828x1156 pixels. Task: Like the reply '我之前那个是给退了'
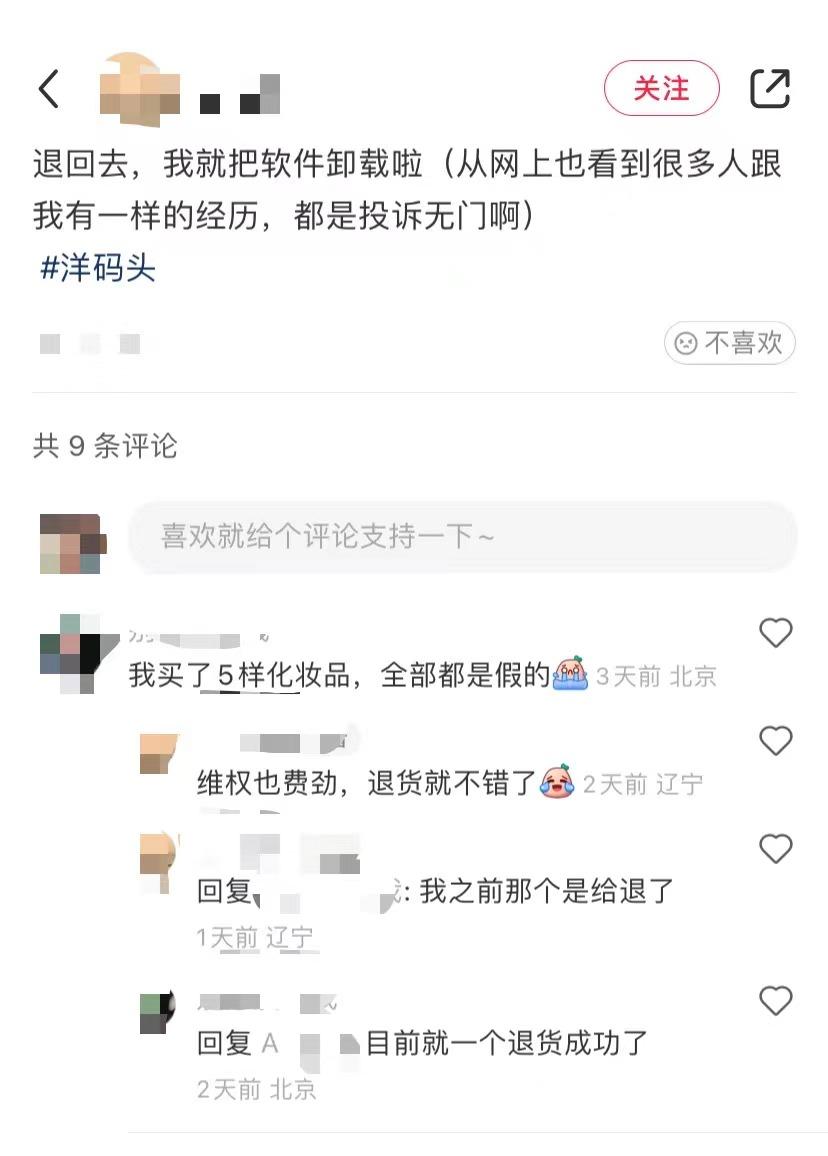tap(776, 849)
